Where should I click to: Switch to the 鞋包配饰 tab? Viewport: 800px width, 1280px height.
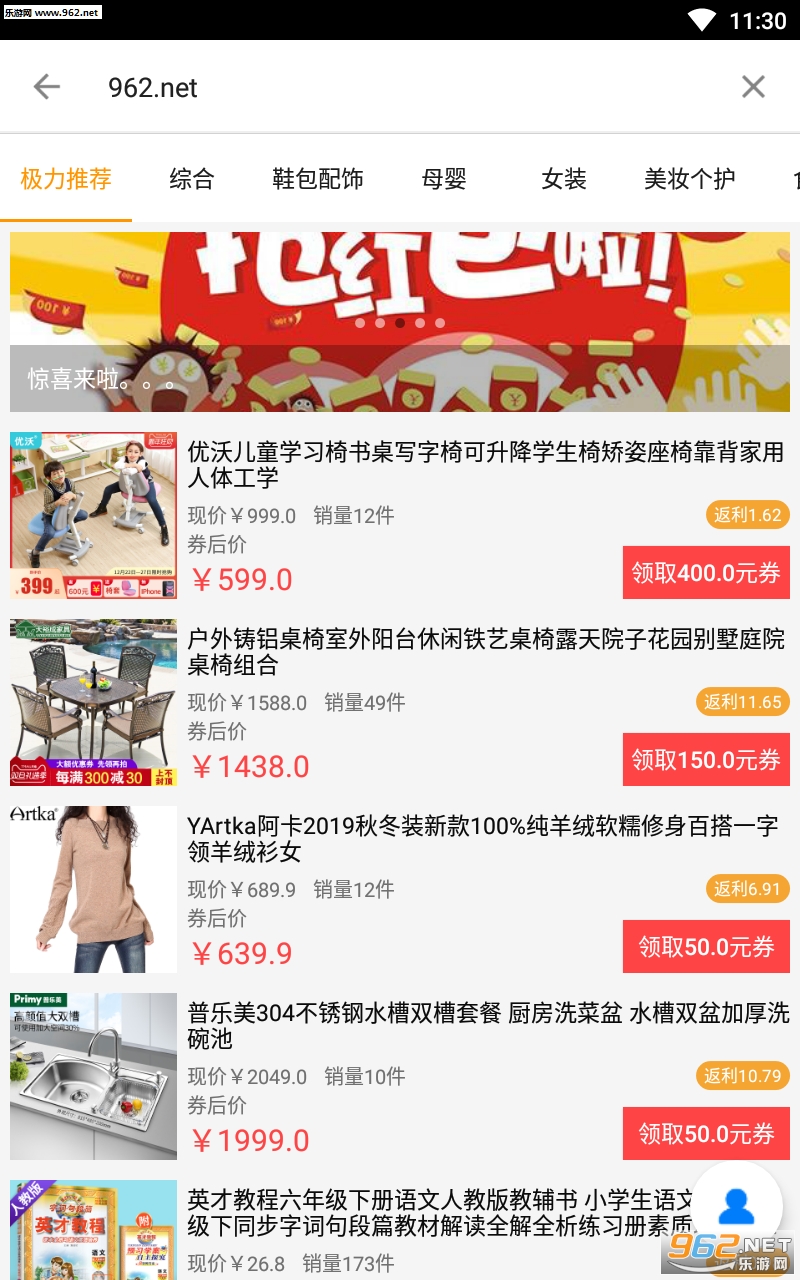tap(318, 179)
